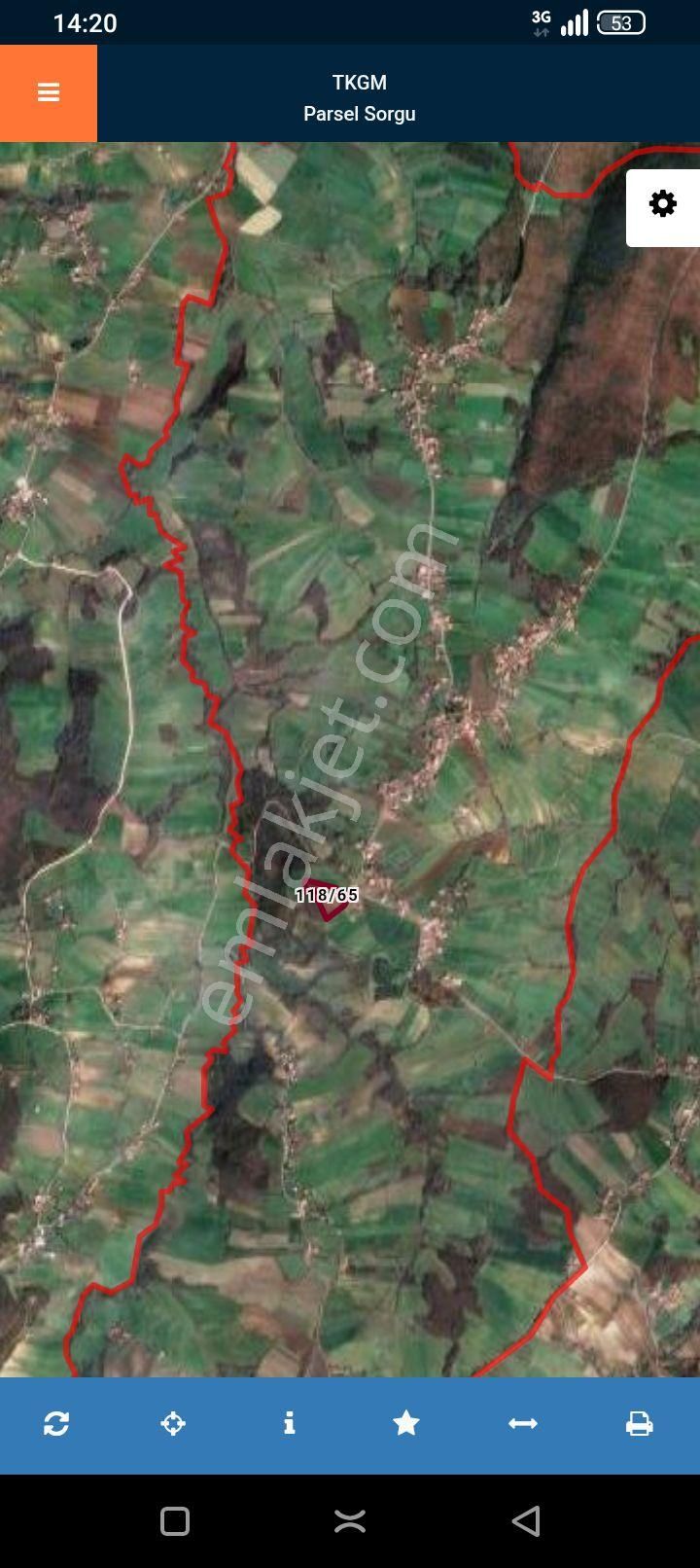Print the parcel map
700x1568 pixels.
(x=639, y=1423)
